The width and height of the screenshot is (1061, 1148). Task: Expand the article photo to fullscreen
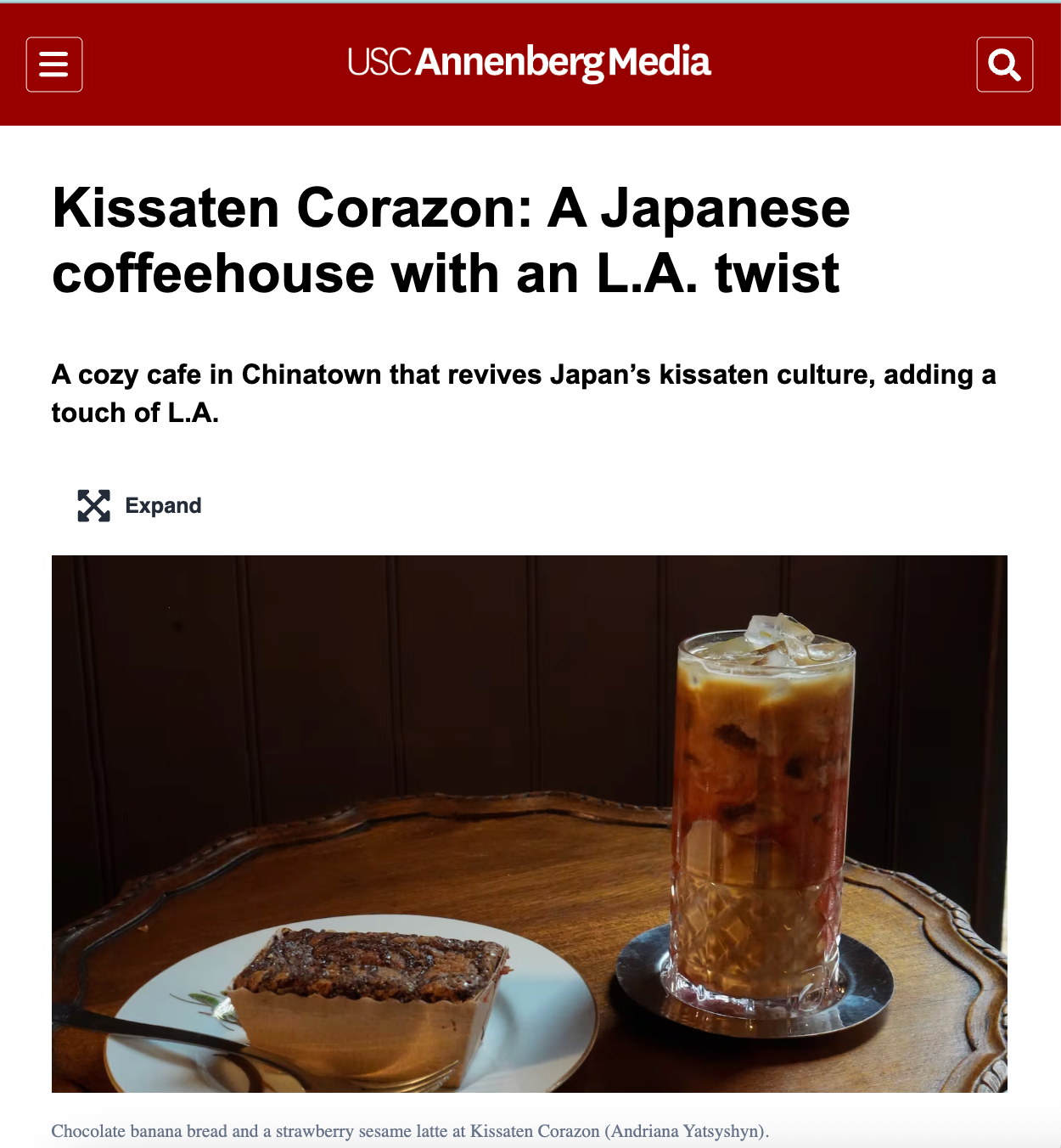pos(140,505)
